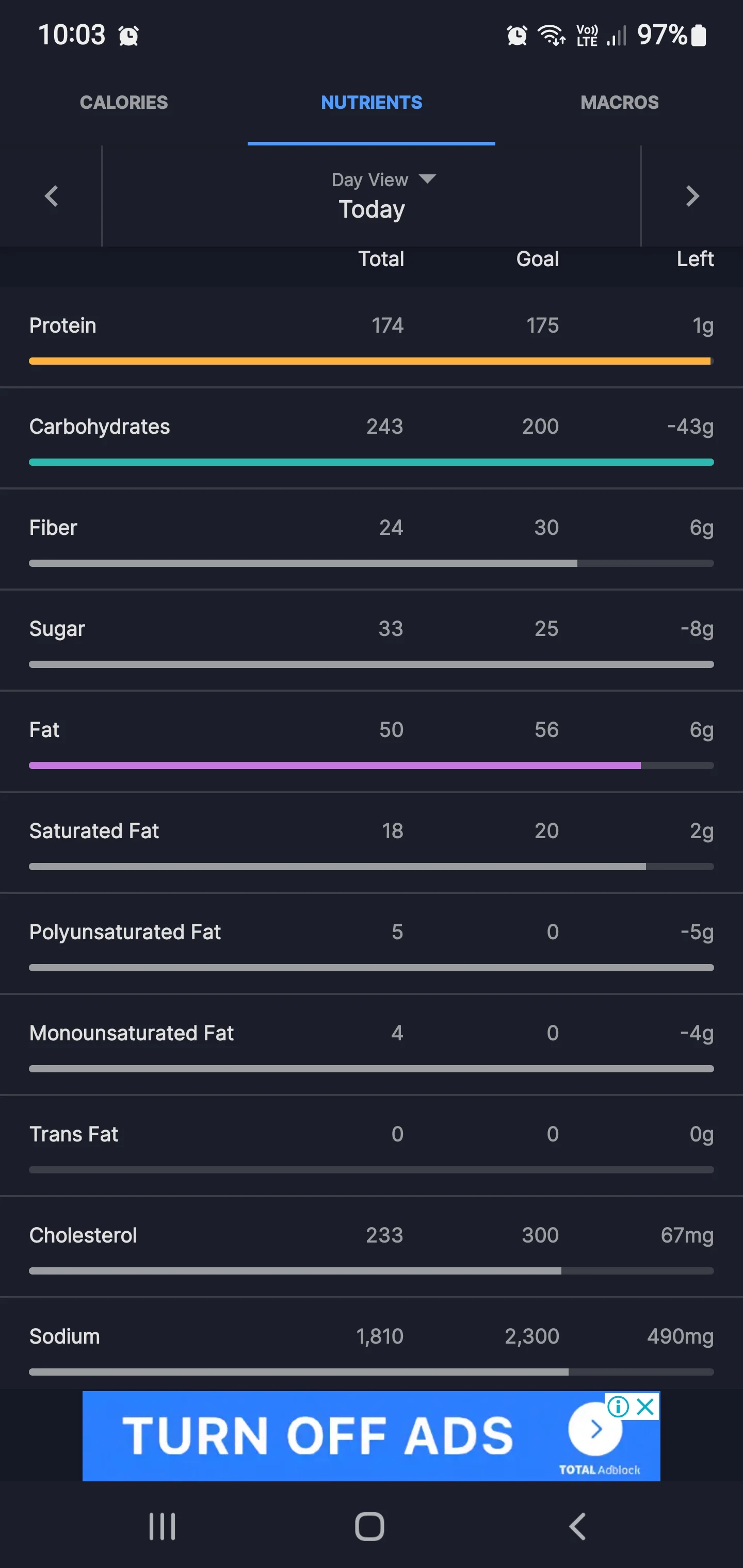Viewport: 743px width, 1568px height.
Task: Select the Nutrients tab
Action: (x=372, y=102)
